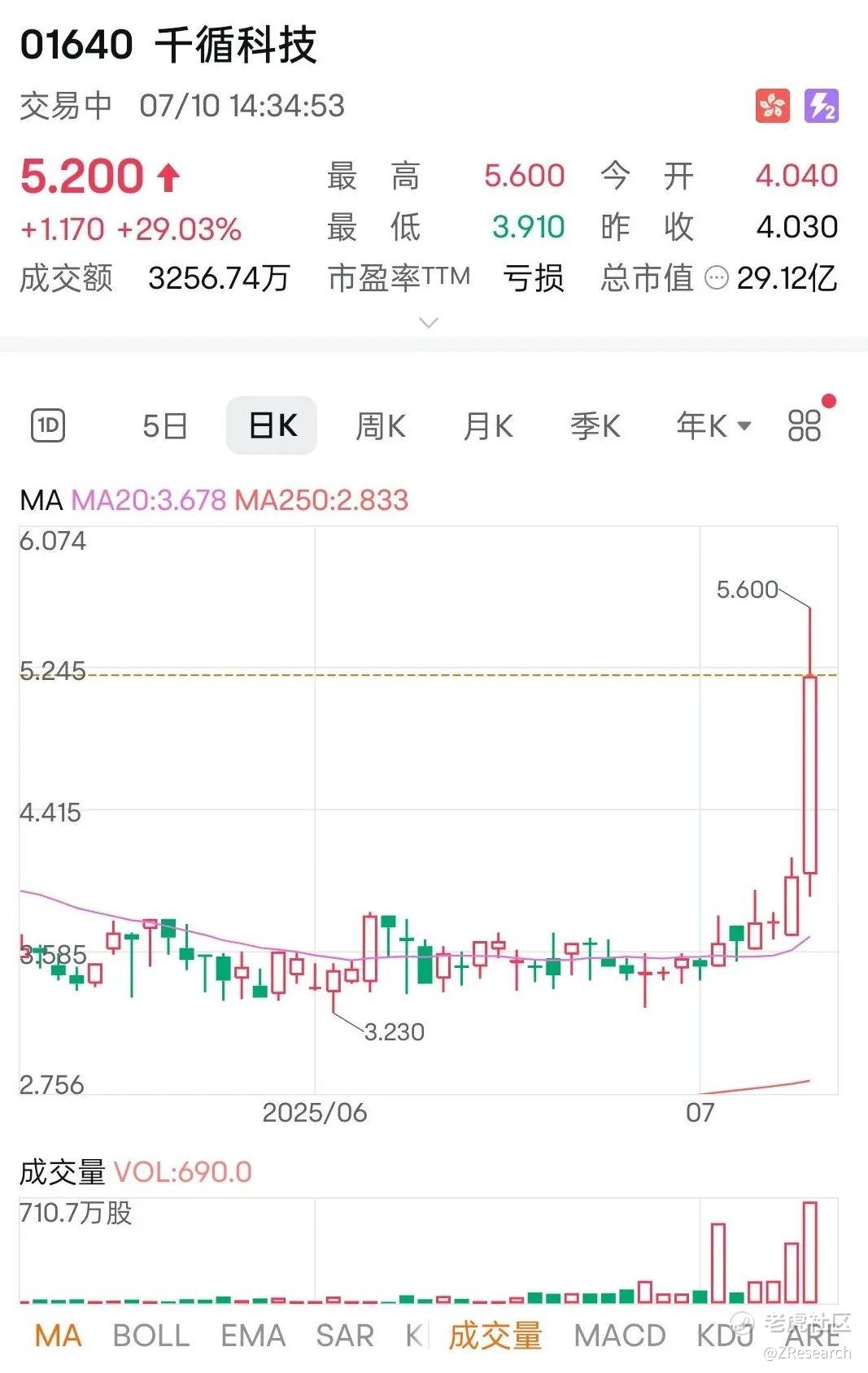
Task: View the 总市值 info tooltip
Action: coord(716,278)
